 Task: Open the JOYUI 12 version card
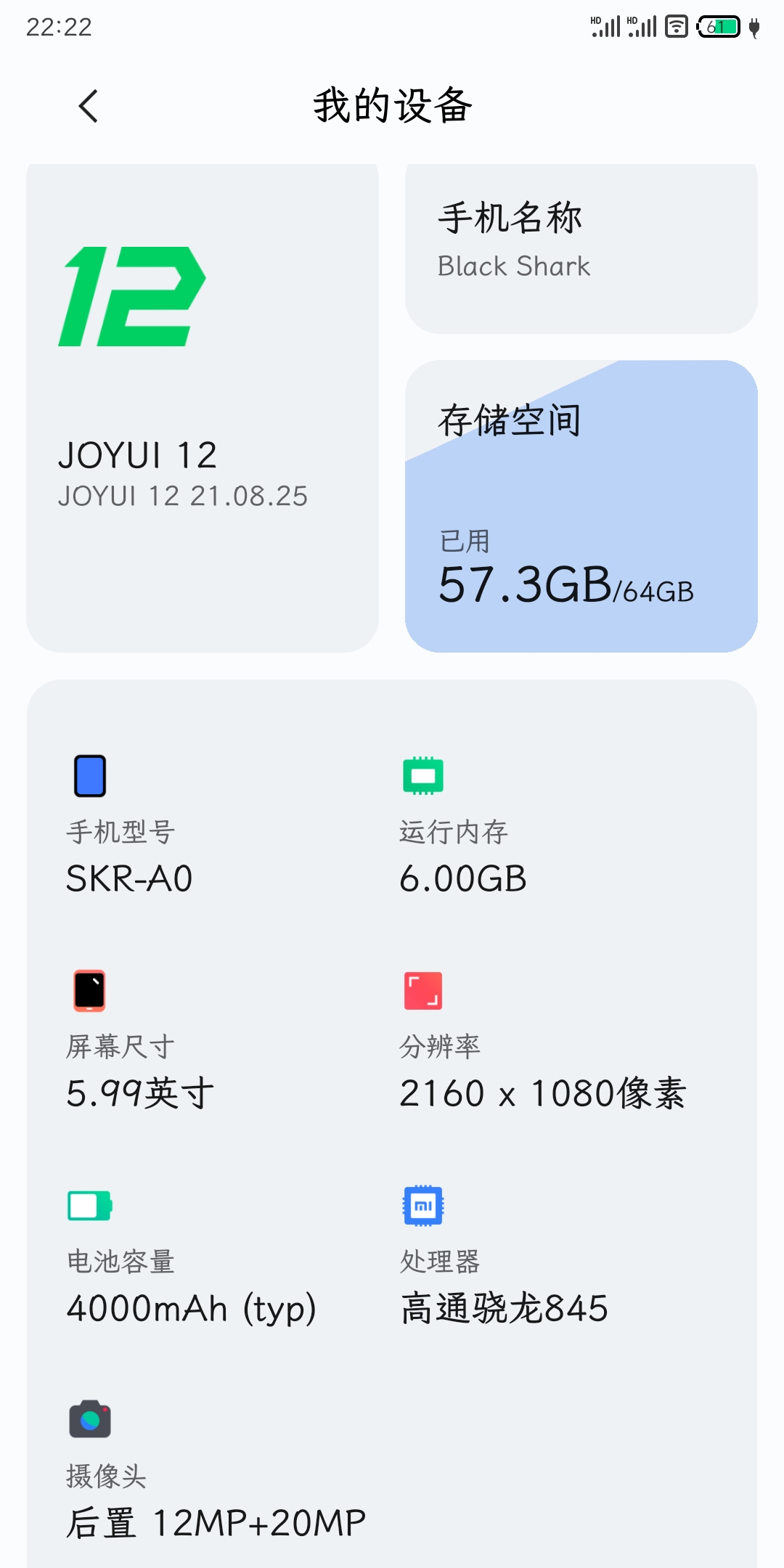click(x=203, y=408)
